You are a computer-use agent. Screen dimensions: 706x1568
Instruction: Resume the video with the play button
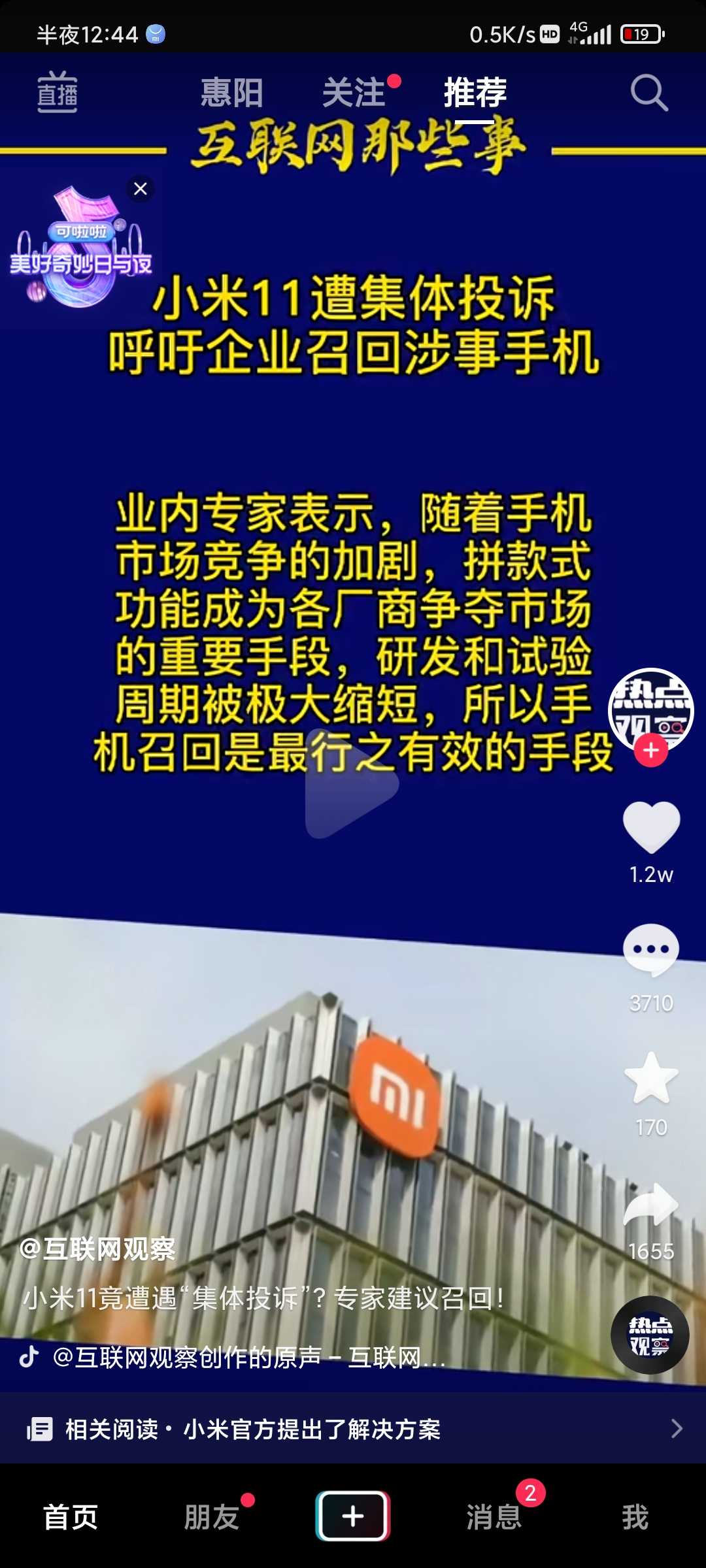(352, 783)
